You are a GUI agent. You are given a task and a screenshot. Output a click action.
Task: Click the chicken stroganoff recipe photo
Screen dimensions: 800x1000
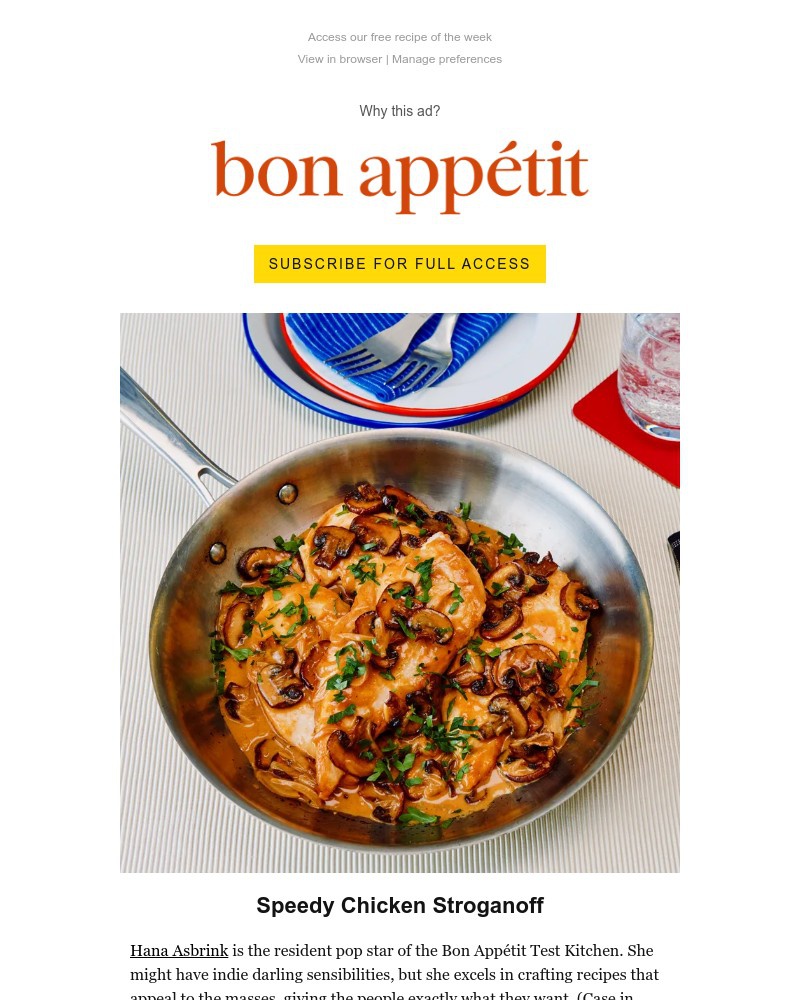tap(400, 593)
